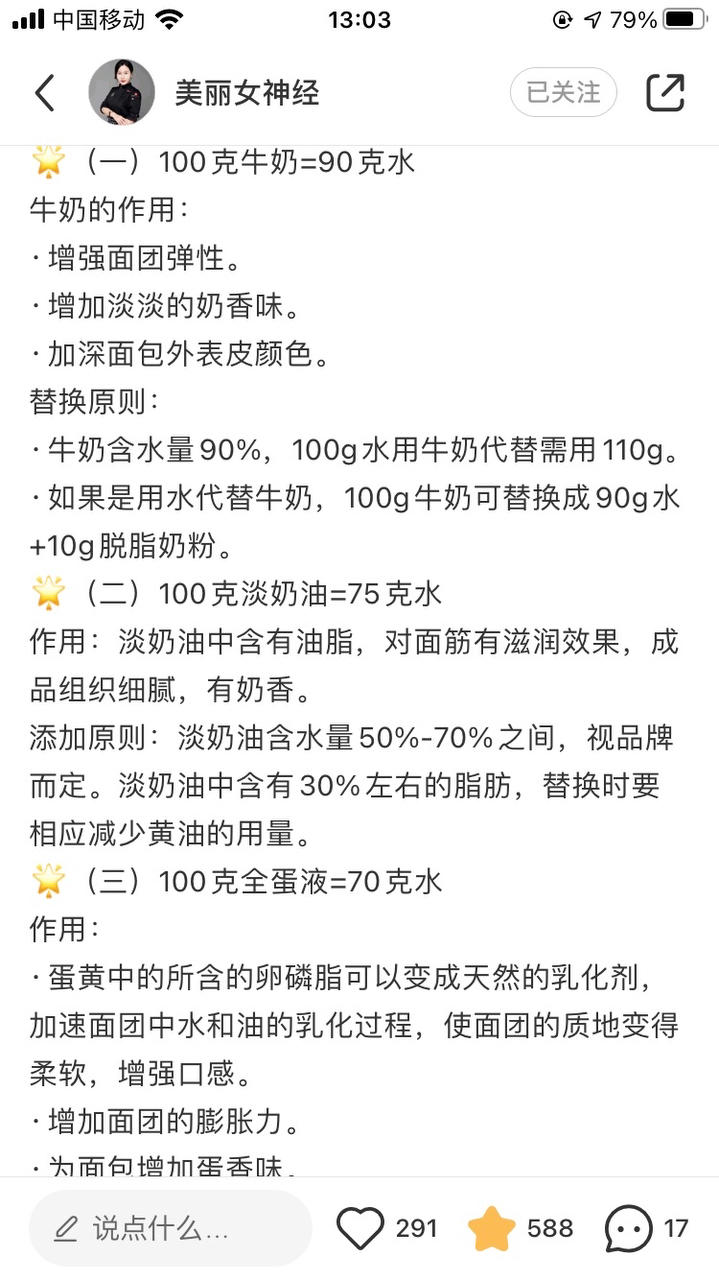Image resolution: width=719 pixels, height=1280 pixels.
Task: Go back using the top arrow
Action: [45, 93]
